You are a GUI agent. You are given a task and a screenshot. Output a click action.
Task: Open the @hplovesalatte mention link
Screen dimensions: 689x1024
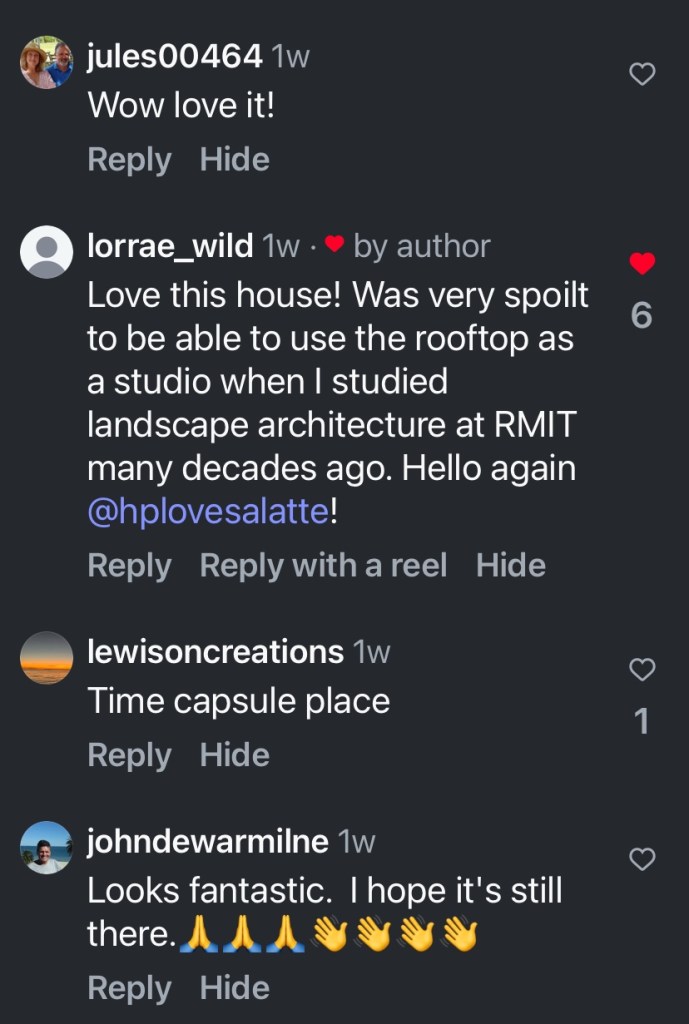coord(208,511)
